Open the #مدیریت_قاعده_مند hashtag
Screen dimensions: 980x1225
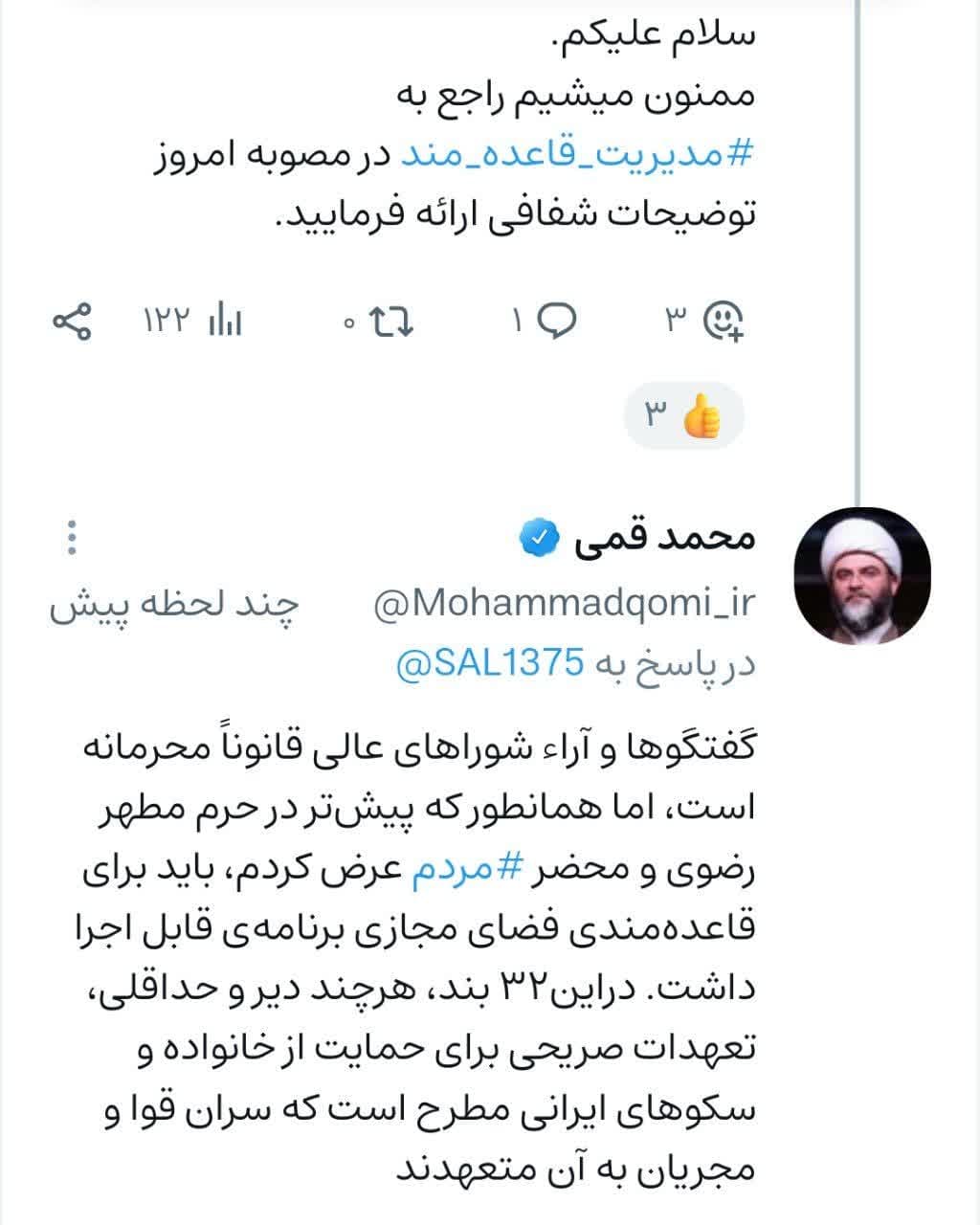click(577, 154)
